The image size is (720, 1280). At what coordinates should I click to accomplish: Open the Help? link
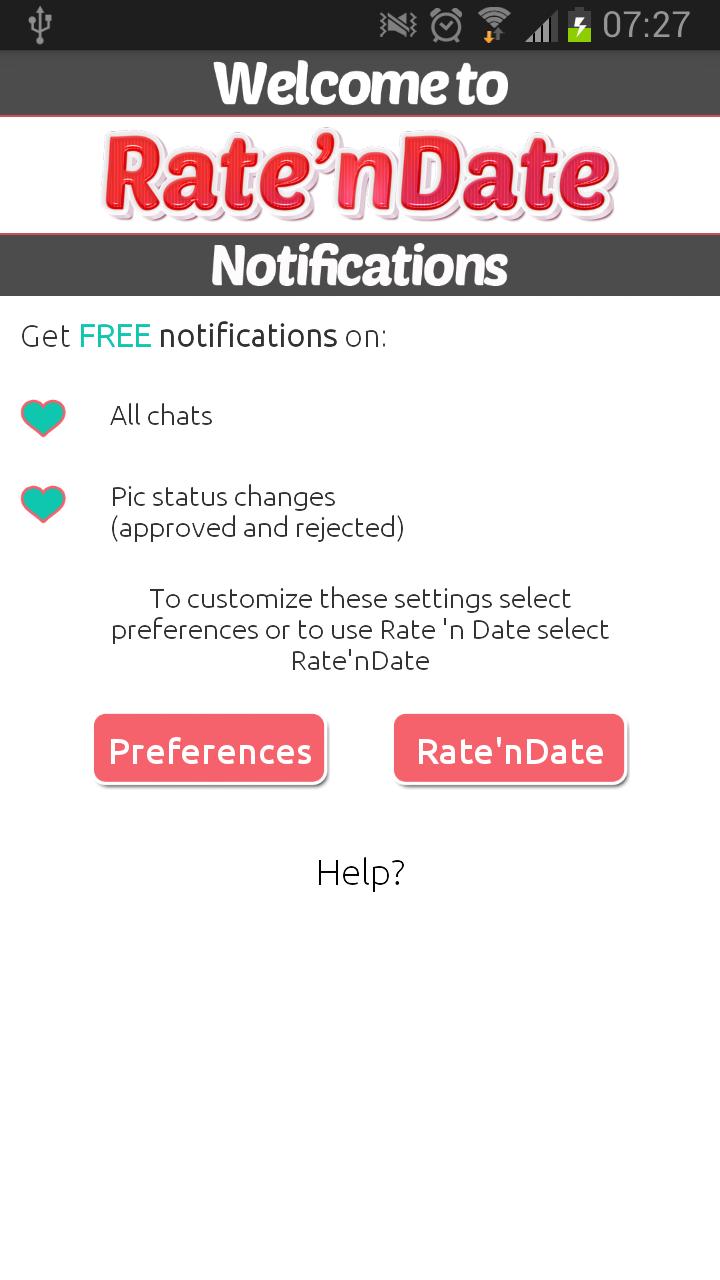pyautogui.click(x=360, y=872)
